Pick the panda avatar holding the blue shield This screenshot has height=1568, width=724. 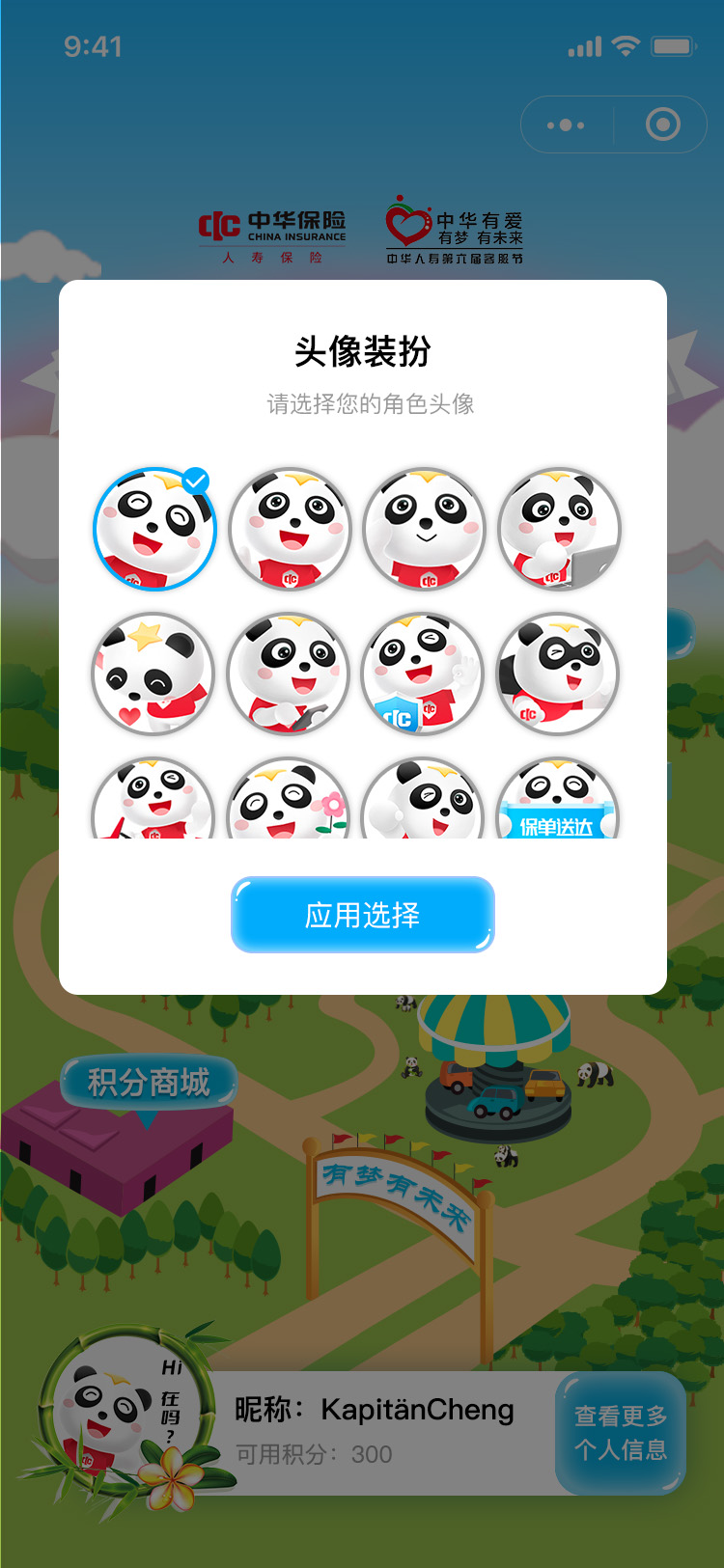tap(423, 673)
